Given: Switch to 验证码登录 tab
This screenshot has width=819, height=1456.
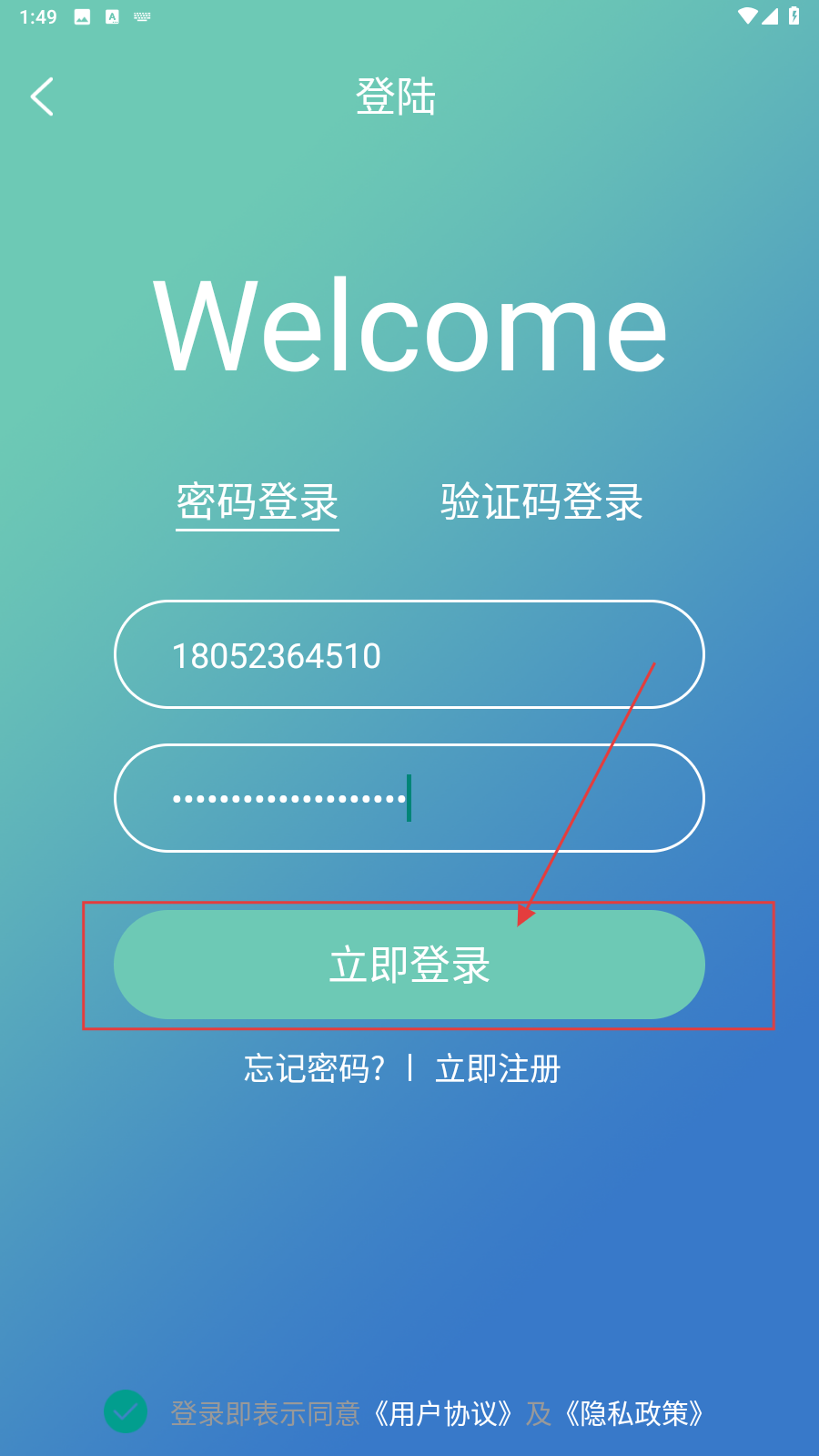Looking at the screenshot, I should coord(541,502).
